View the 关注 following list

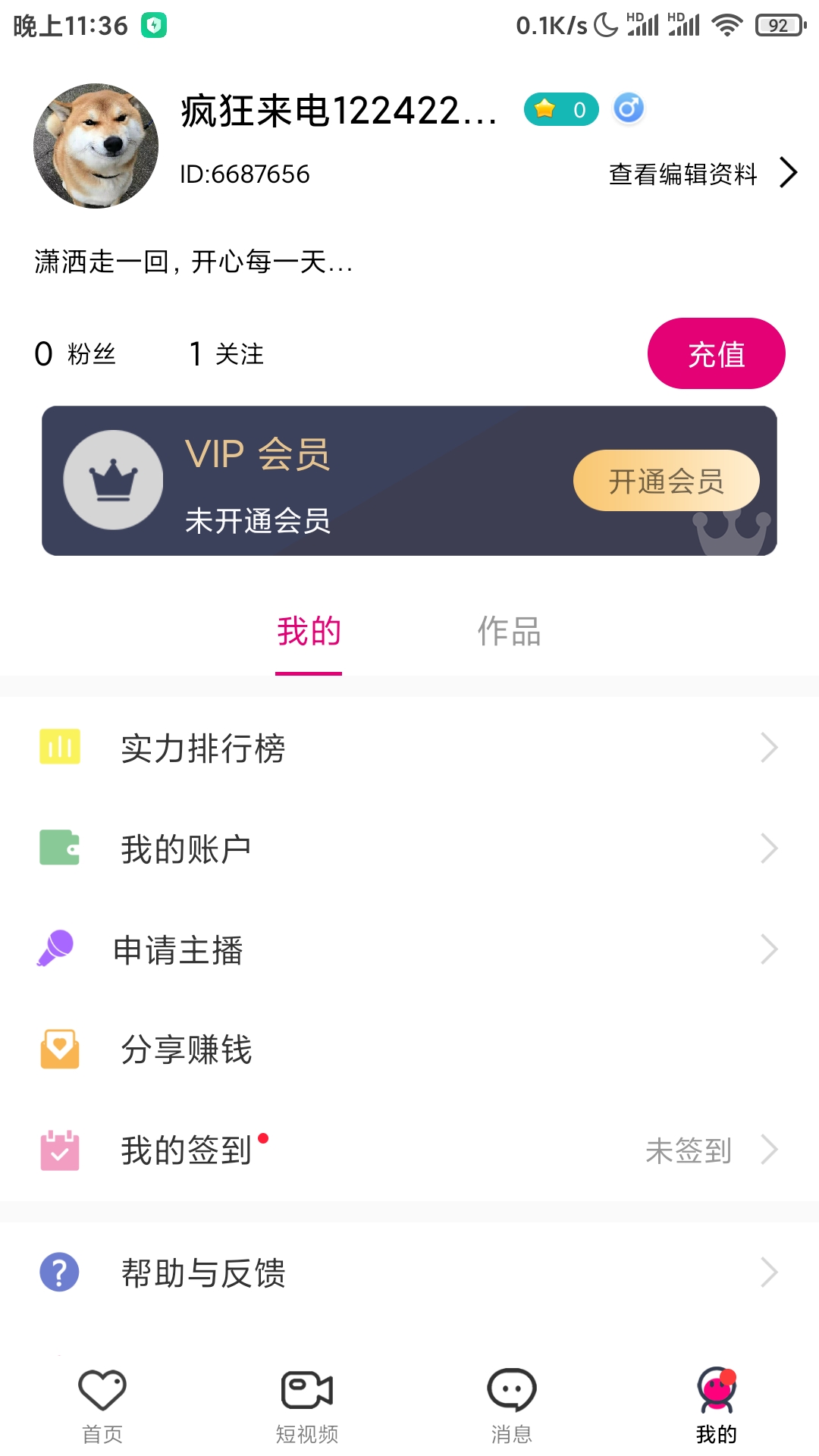pos(227,353)
